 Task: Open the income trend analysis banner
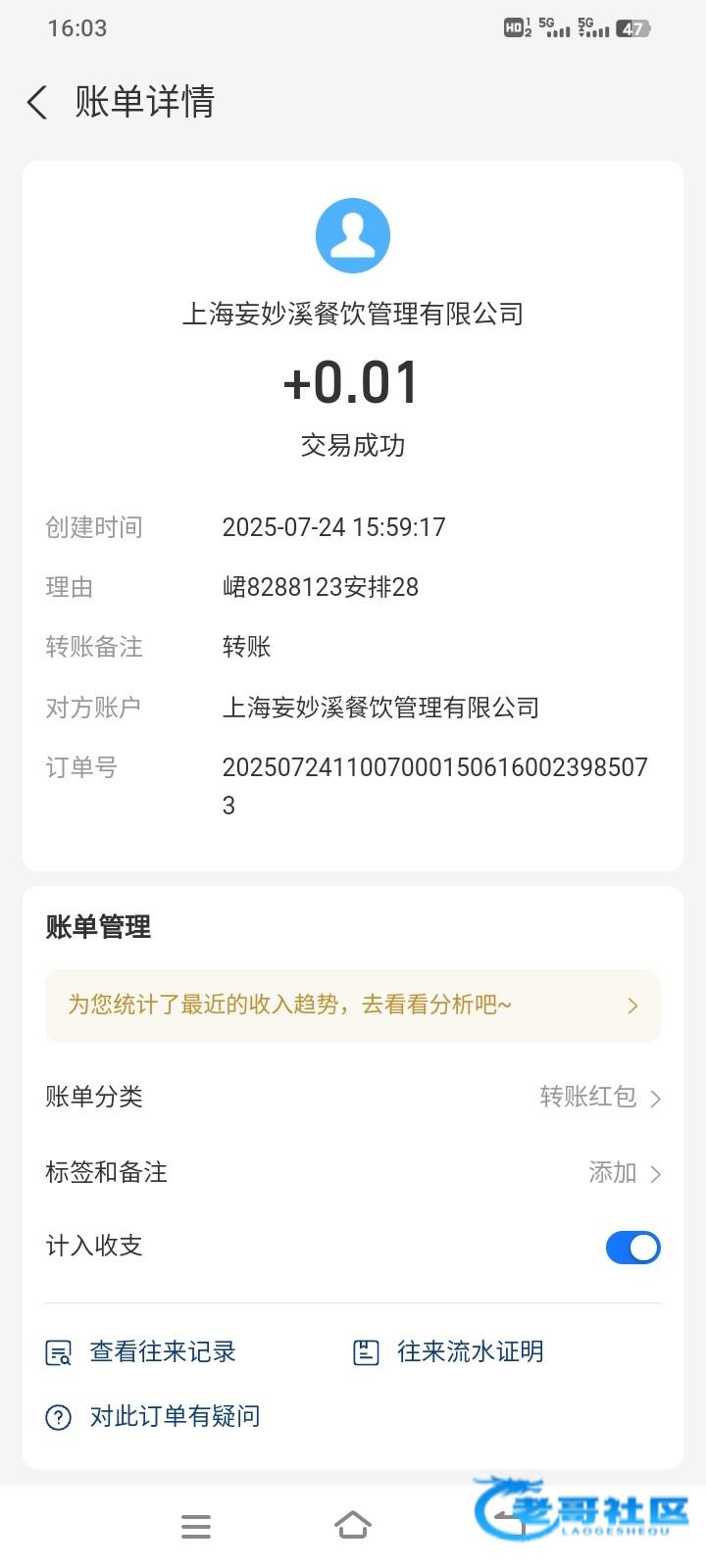pyautogui.click(x=353, y=1005)
